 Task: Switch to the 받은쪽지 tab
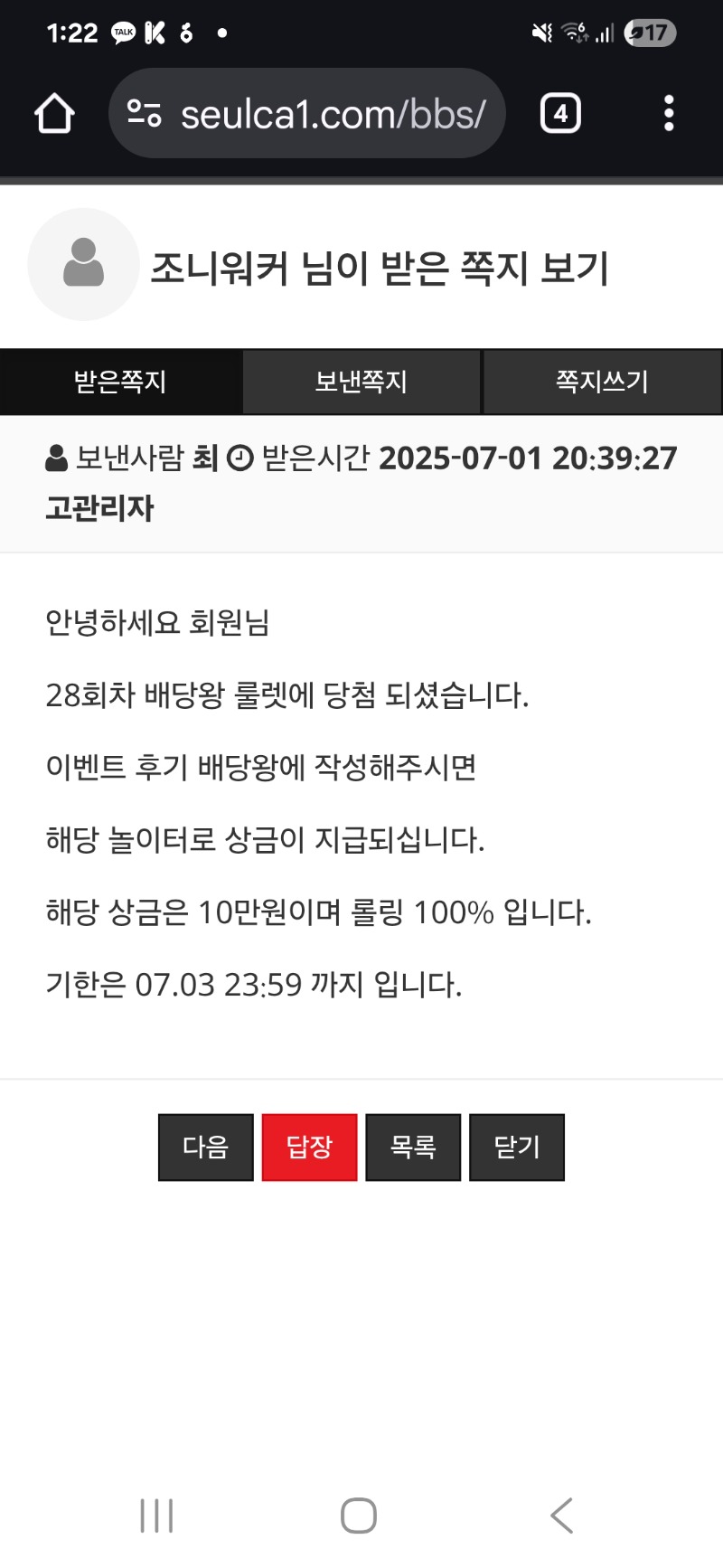click(x=120, y=382)
